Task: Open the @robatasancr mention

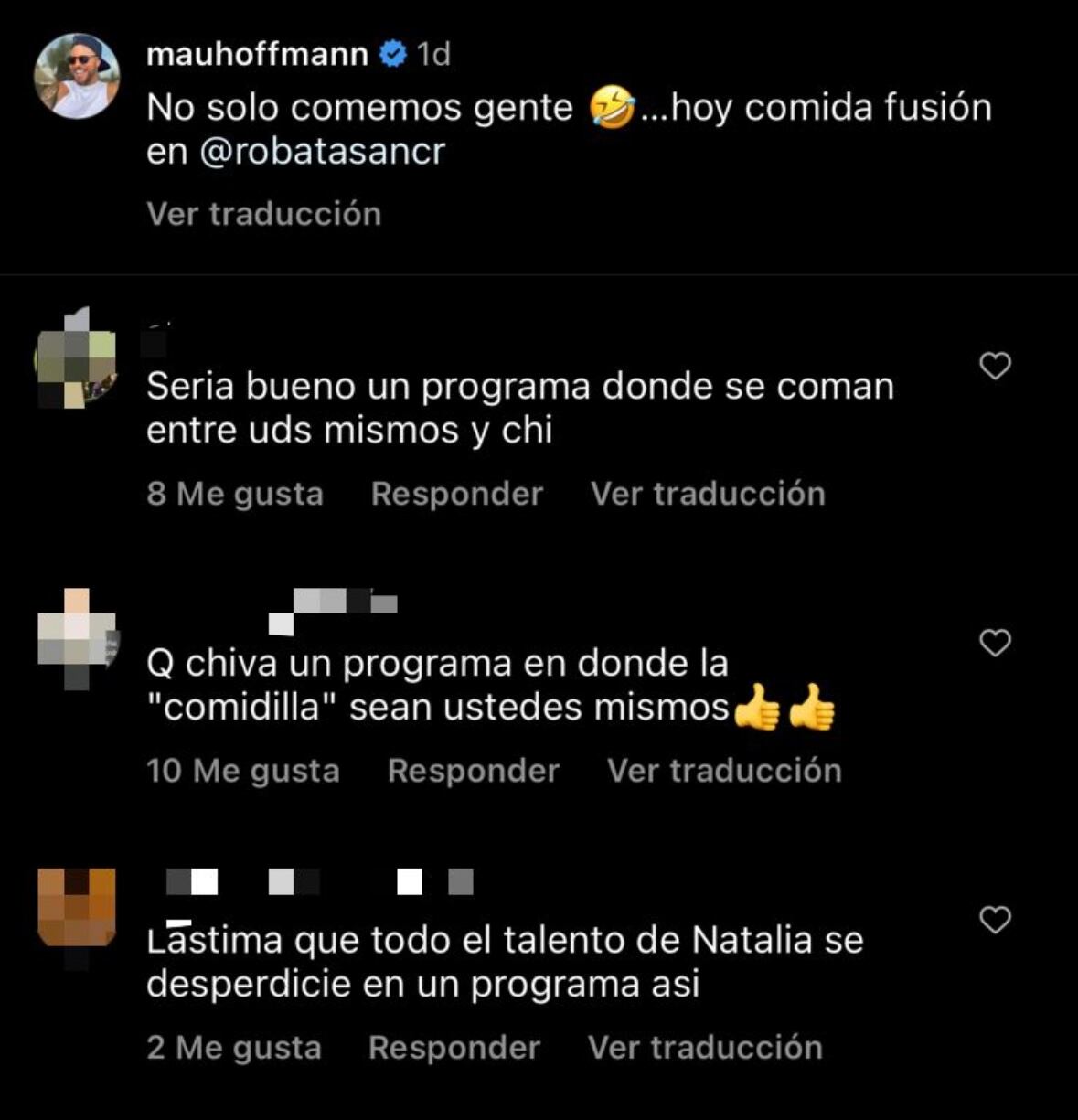Action: coord(322,152)
